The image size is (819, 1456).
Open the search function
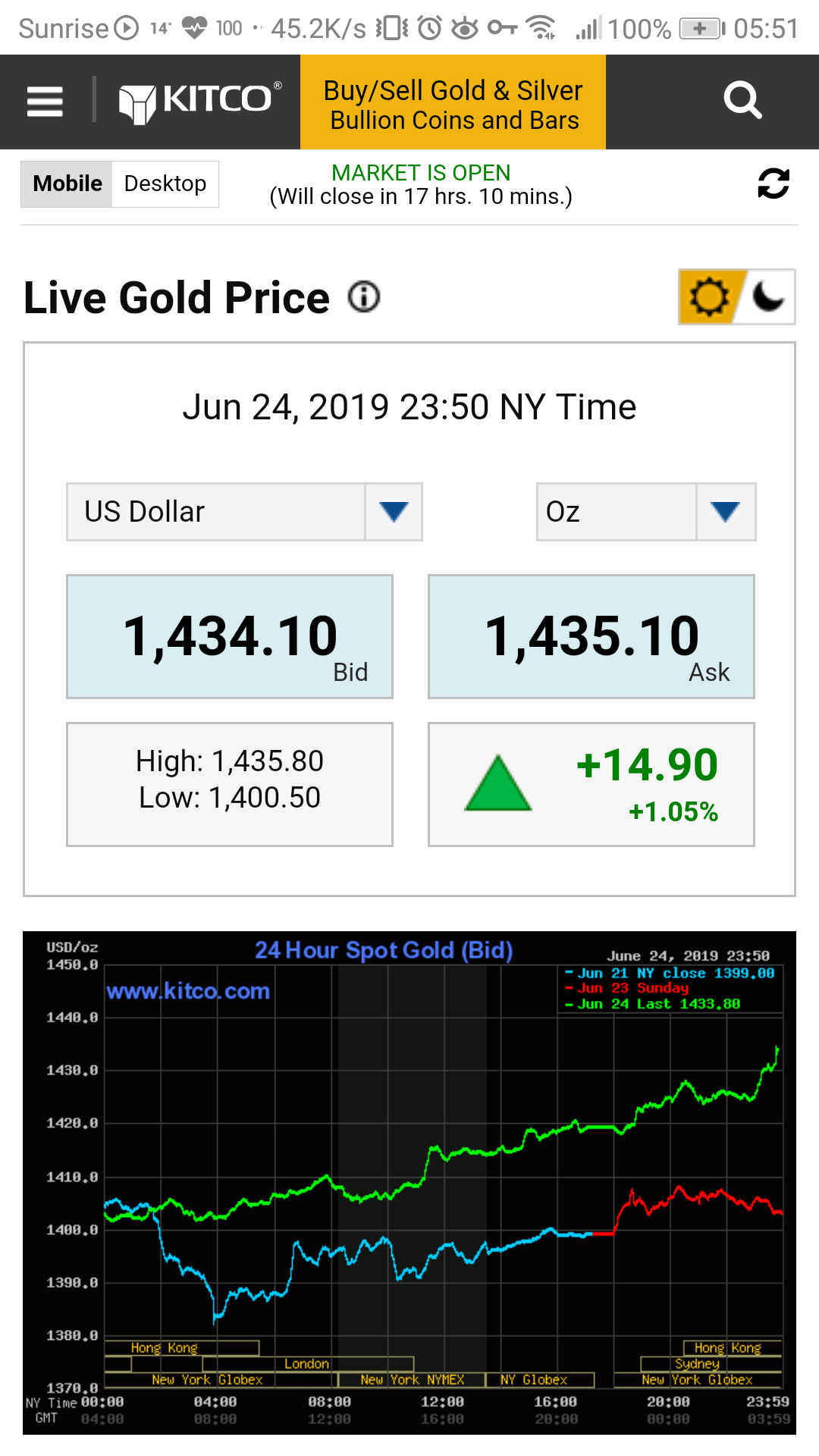tap(742, 99)
